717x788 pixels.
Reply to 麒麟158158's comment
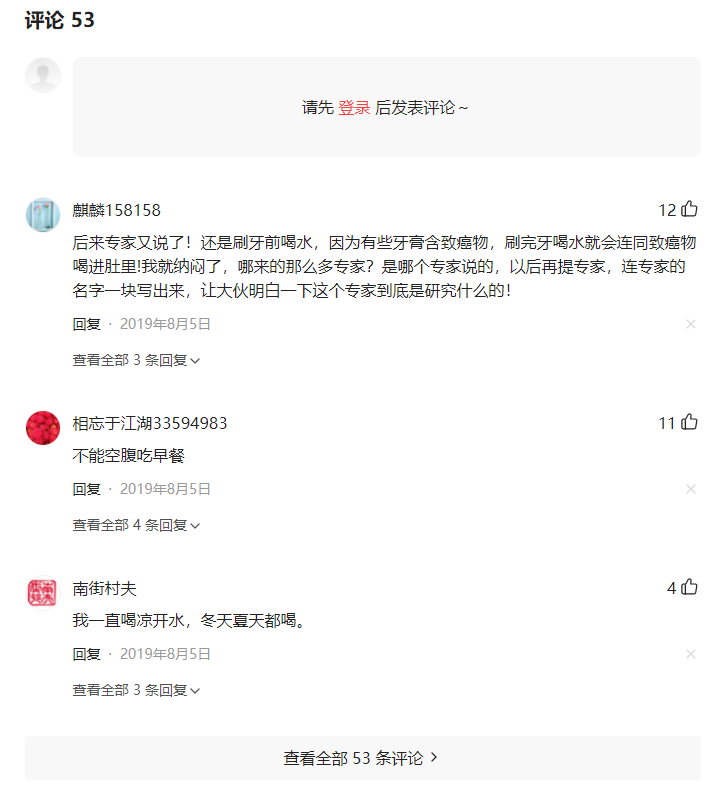86,324
